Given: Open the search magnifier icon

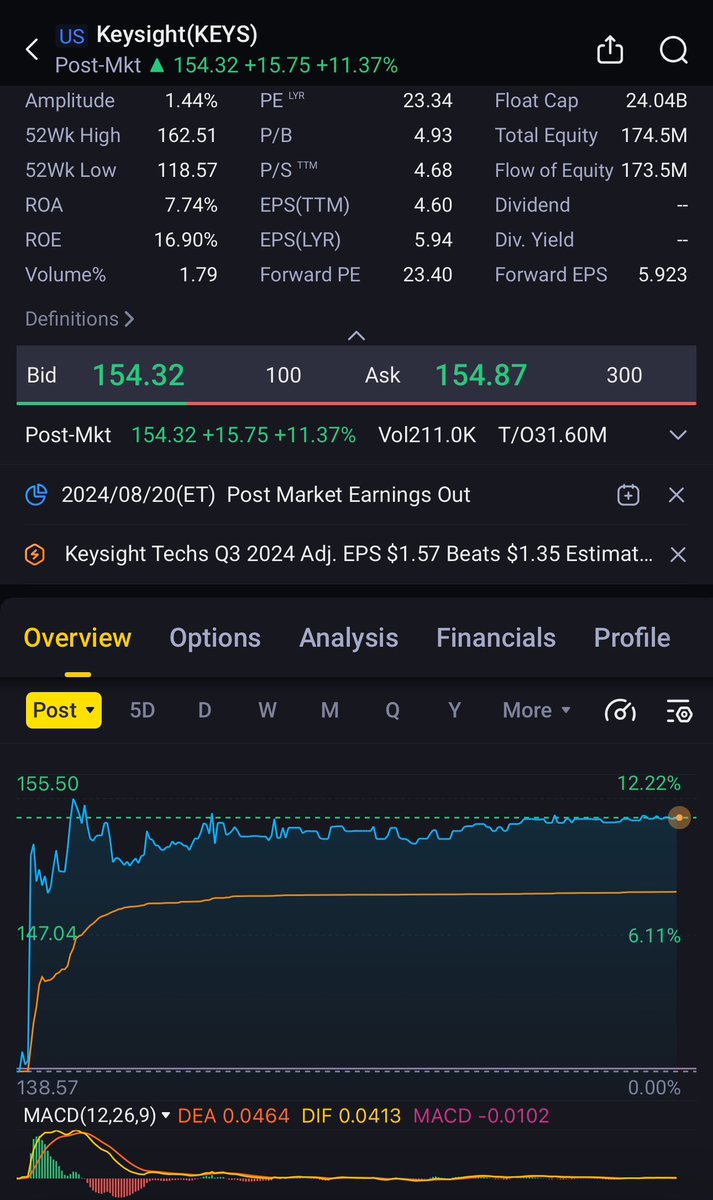Looking at the screenshot, I should pos(674,49).
